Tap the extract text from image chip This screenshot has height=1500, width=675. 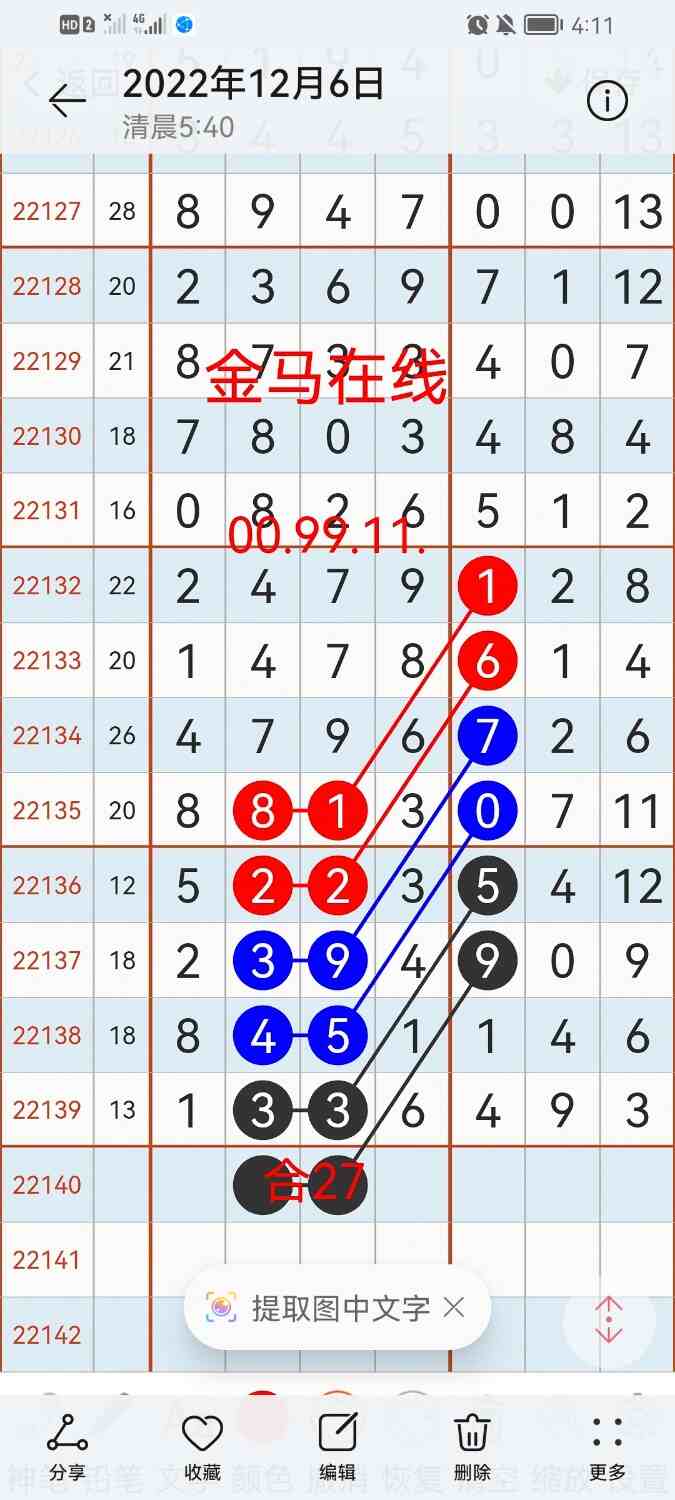click(x=318, y=1307)
